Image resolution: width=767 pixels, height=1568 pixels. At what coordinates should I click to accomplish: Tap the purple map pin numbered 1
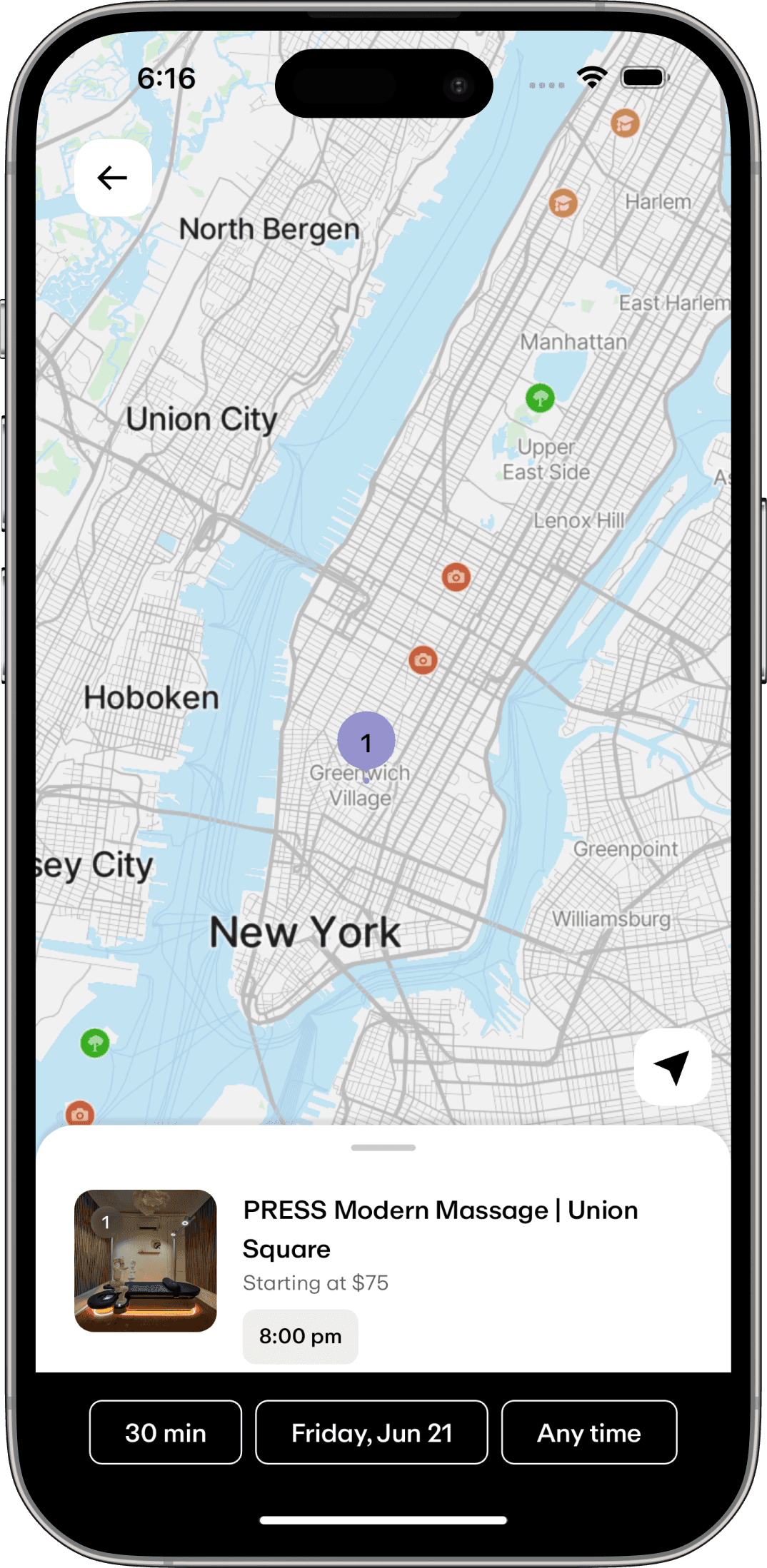coord(366,742)
